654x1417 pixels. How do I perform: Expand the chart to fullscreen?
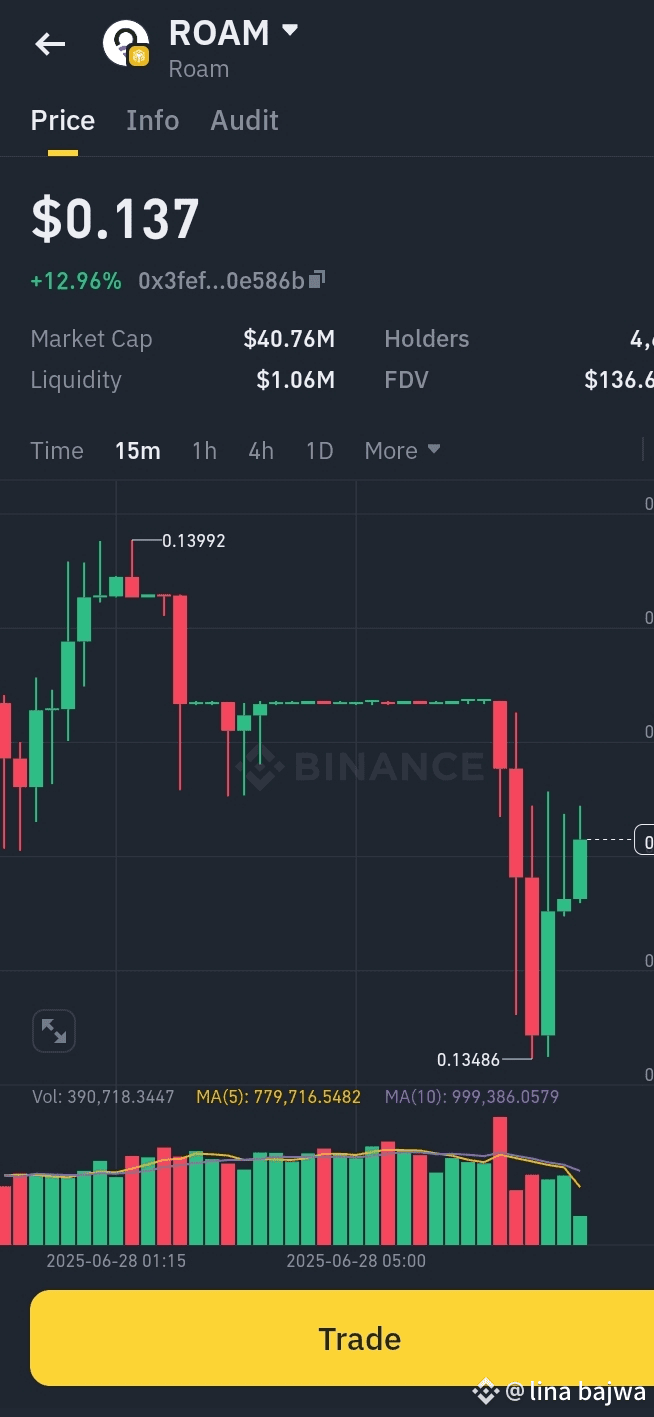(54, 1031)
